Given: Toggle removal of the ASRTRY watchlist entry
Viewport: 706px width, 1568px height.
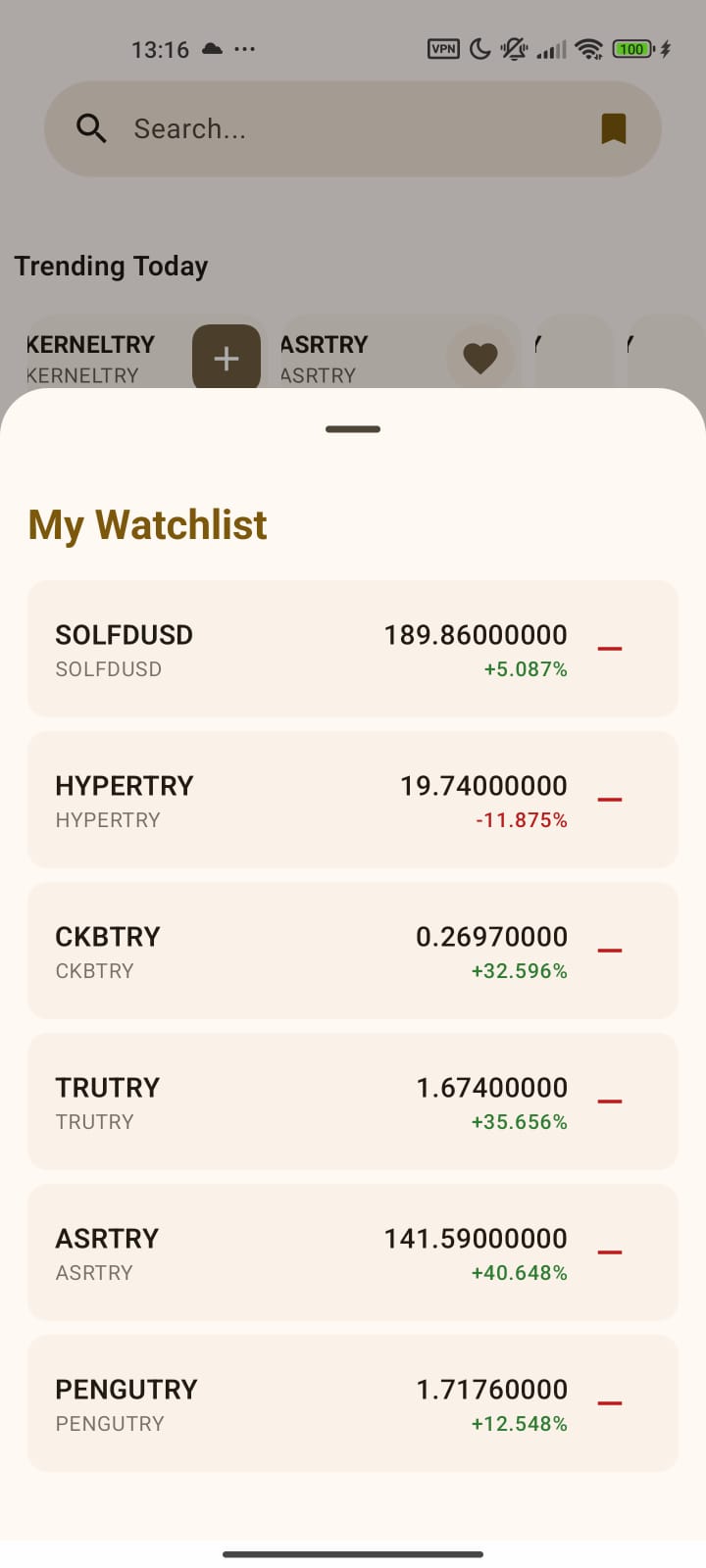Looking at the screenshot, I should pos(610,1251).
